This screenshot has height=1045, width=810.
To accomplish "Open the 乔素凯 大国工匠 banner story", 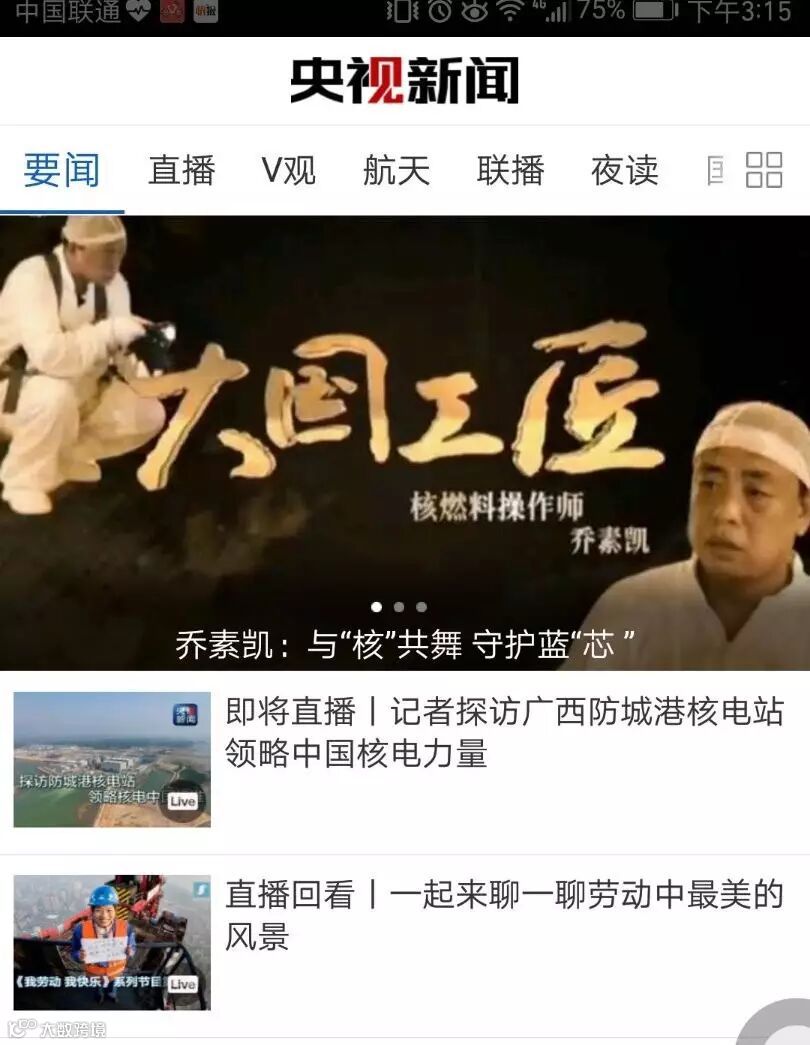I will 404,440.
